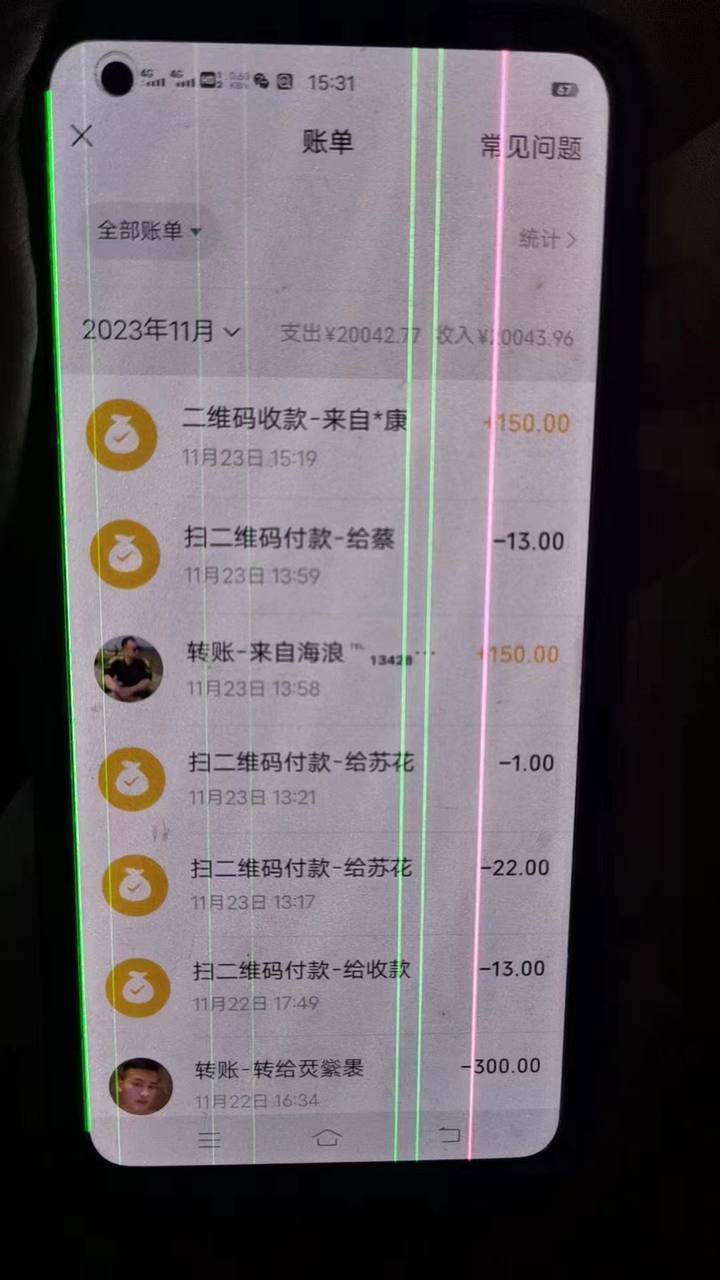Change the month from 2023年11月
The width and height of the screenshot is (720, 1280).
(x=161, y=331)
